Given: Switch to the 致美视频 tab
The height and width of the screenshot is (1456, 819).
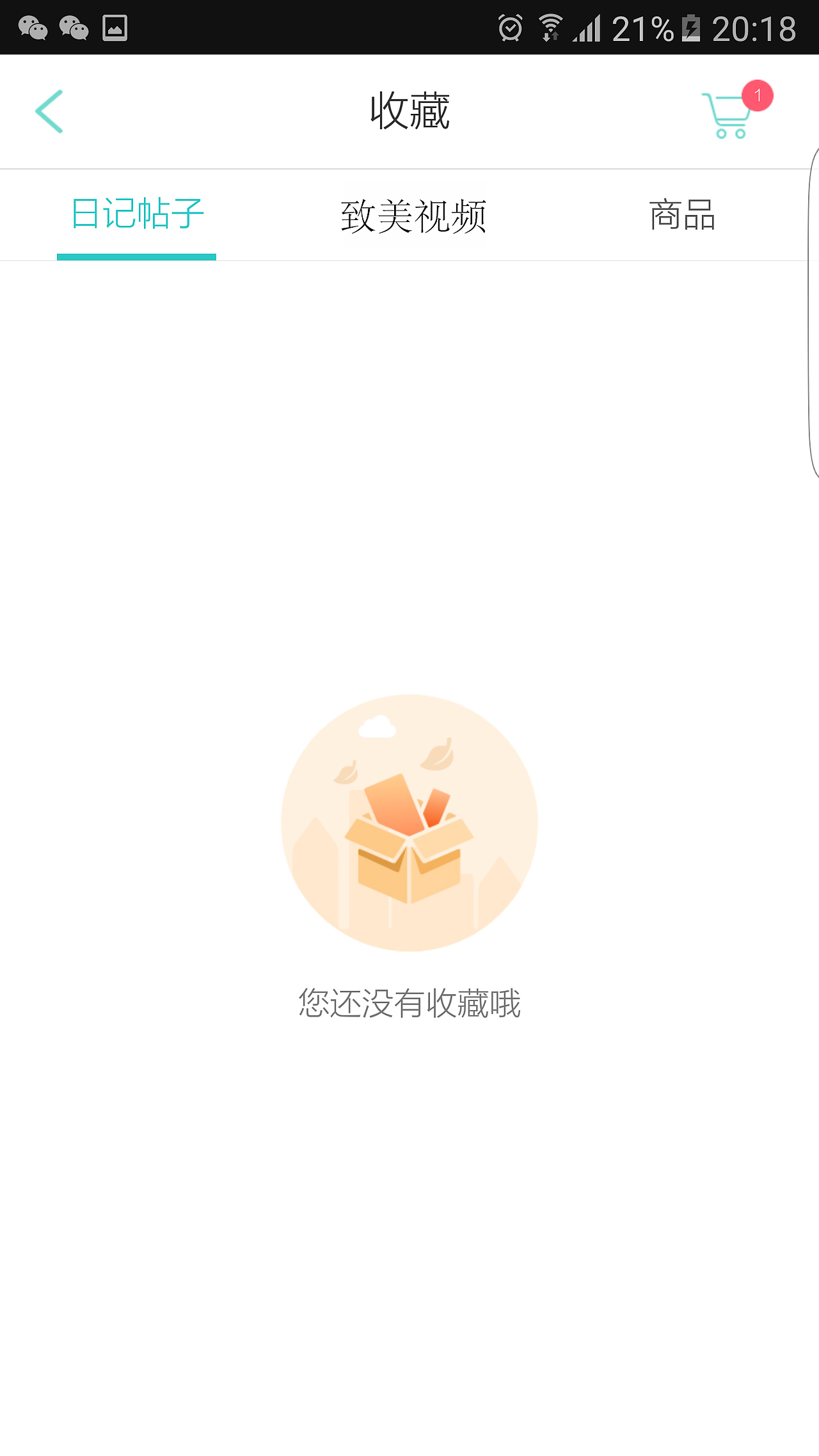Looking at the screenshot, I should click(x=413, y=216).
